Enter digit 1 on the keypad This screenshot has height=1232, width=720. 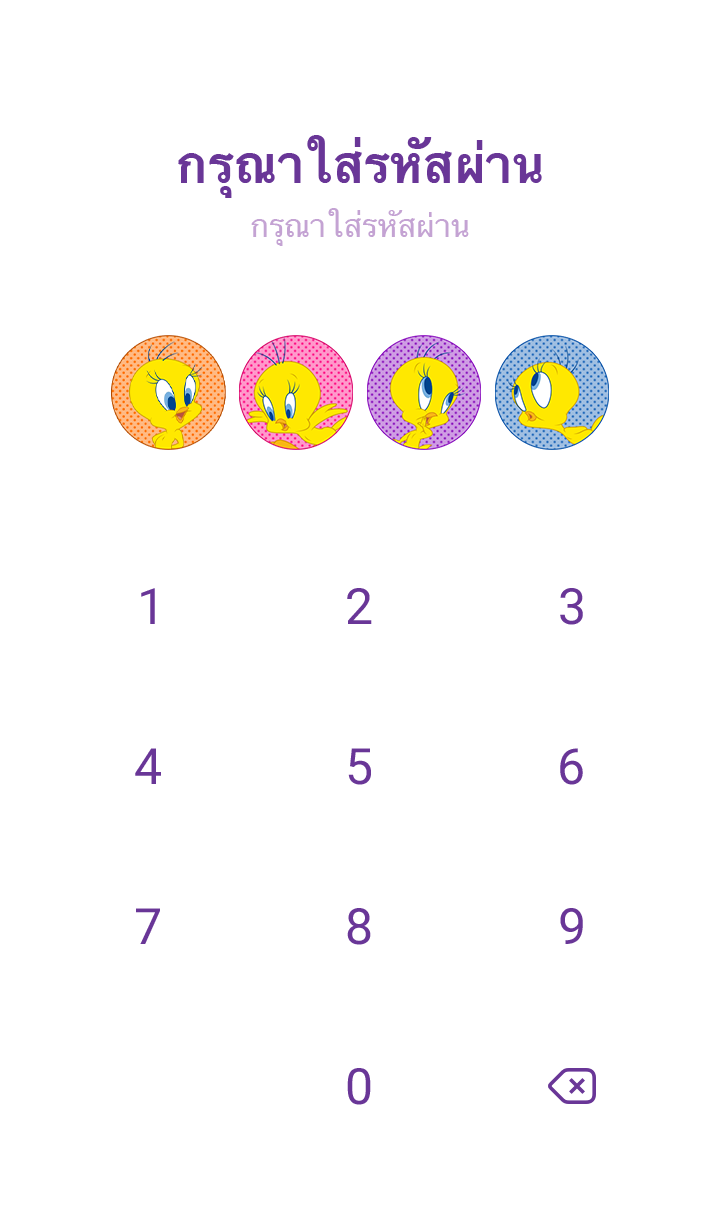point(149,607)
